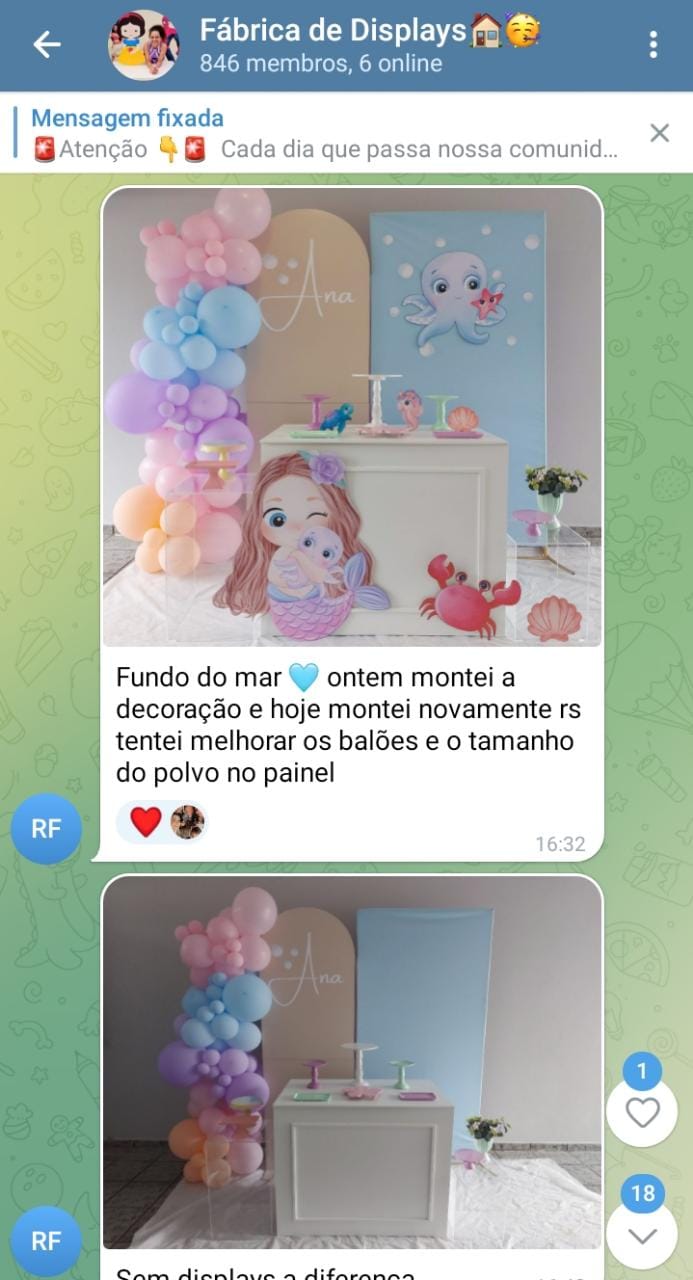693x1280 pixels.
Task: Open the three-dot overflow menu
Action: (653, 45)
